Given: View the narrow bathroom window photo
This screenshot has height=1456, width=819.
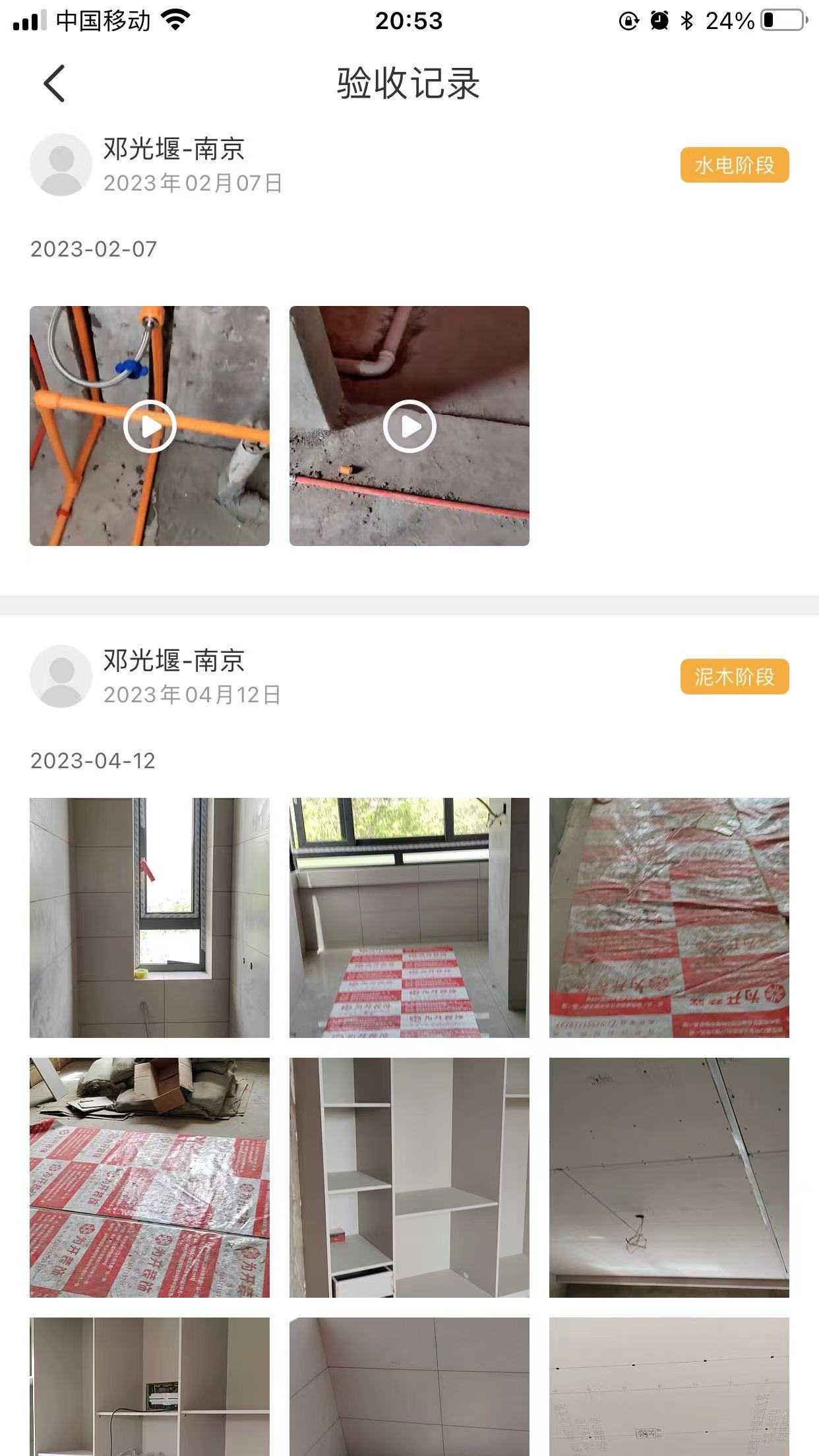Looking at the screenshot, I should [x=150, y=917].
